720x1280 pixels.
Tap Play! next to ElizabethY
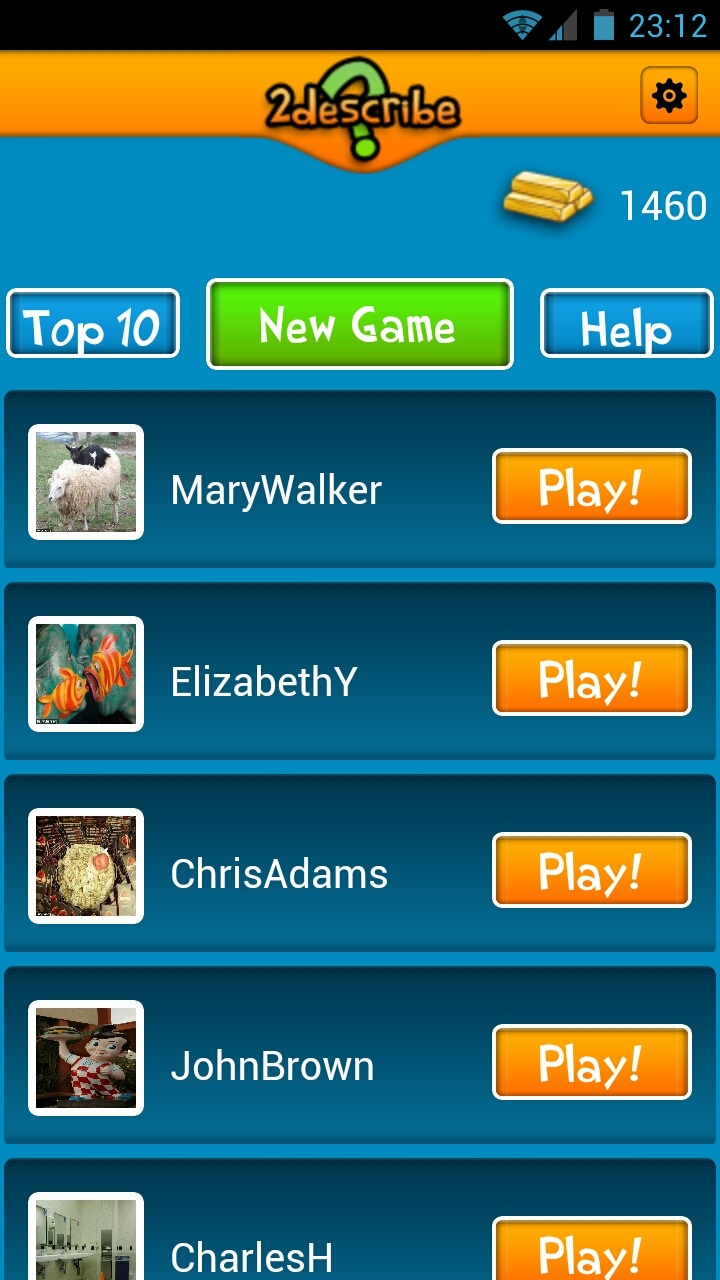click(591, 678)
